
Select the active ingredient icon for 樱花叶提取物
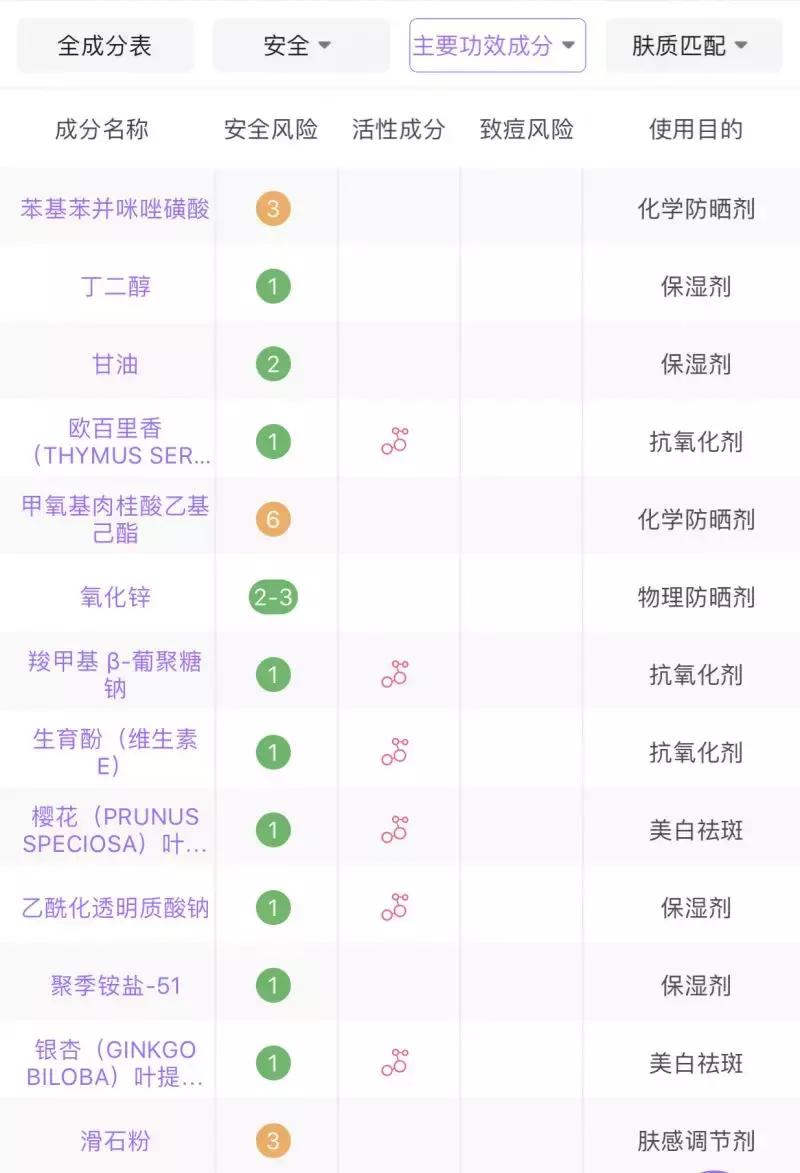tap(396, 829)
